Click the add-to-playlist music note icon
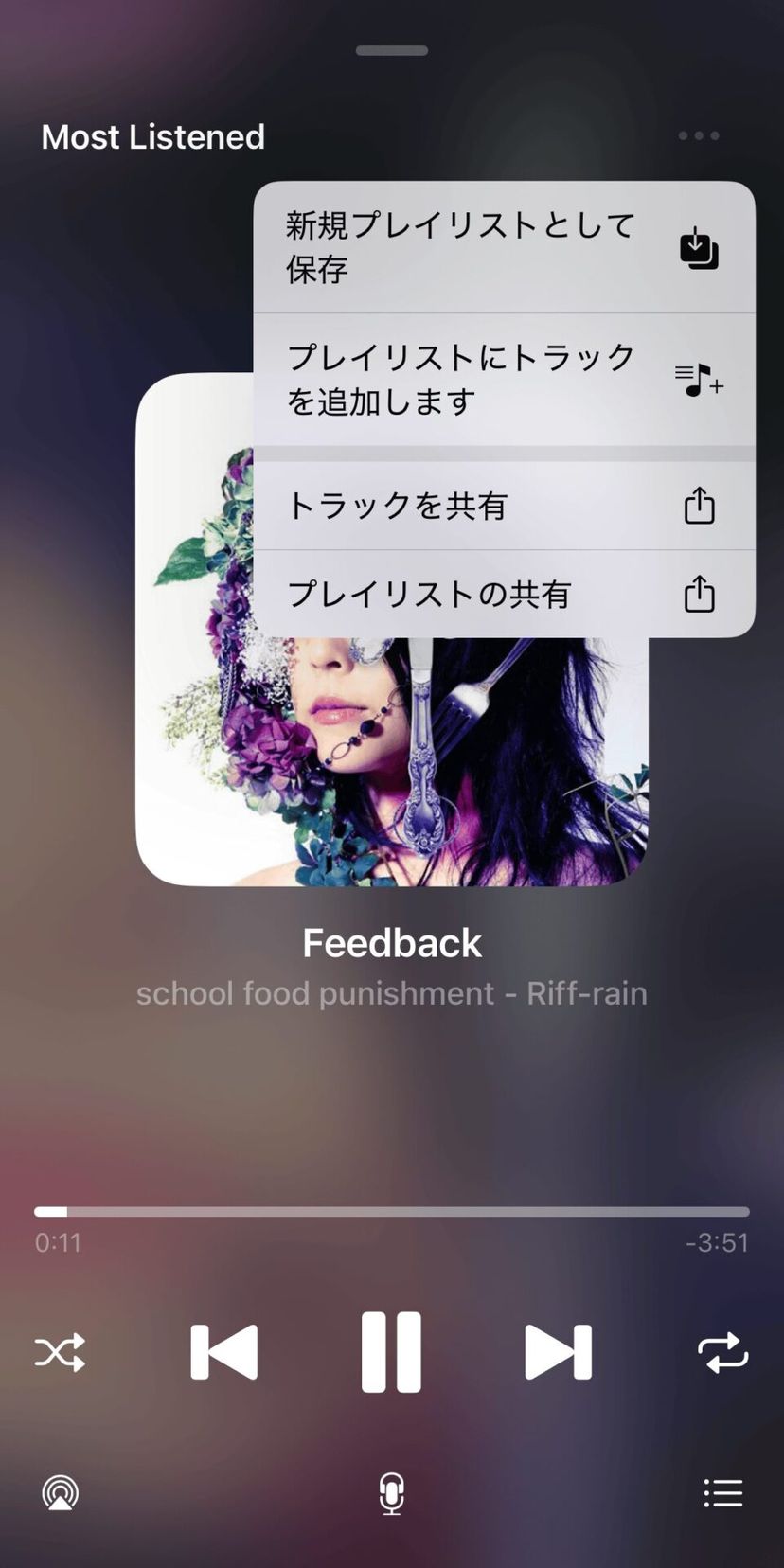Image resolution: width=784 pixels, height=1568 pixels. click(x=700, y=380)
